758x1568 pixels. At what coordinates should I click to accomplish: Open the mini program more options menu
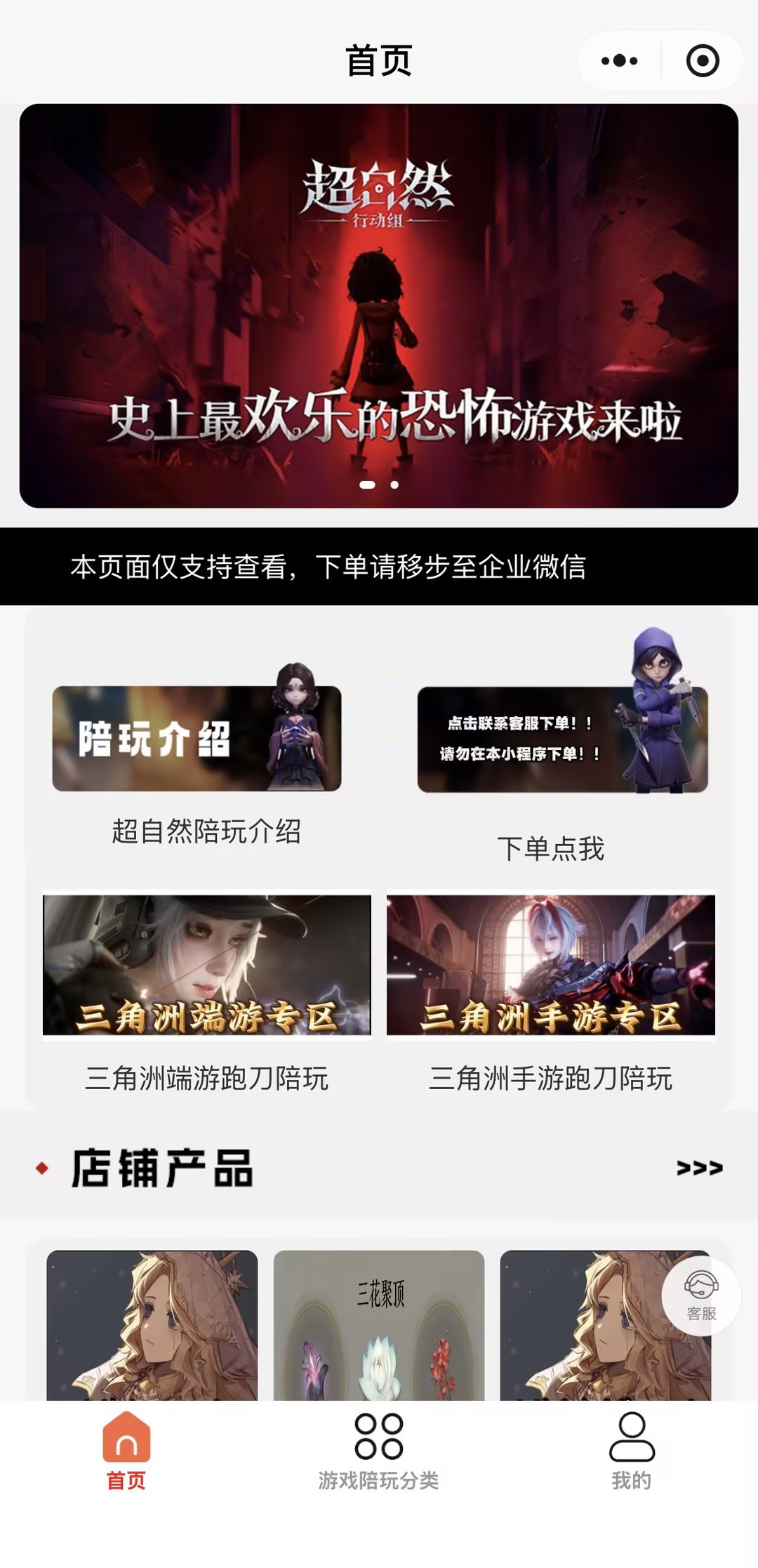(619, 61)
